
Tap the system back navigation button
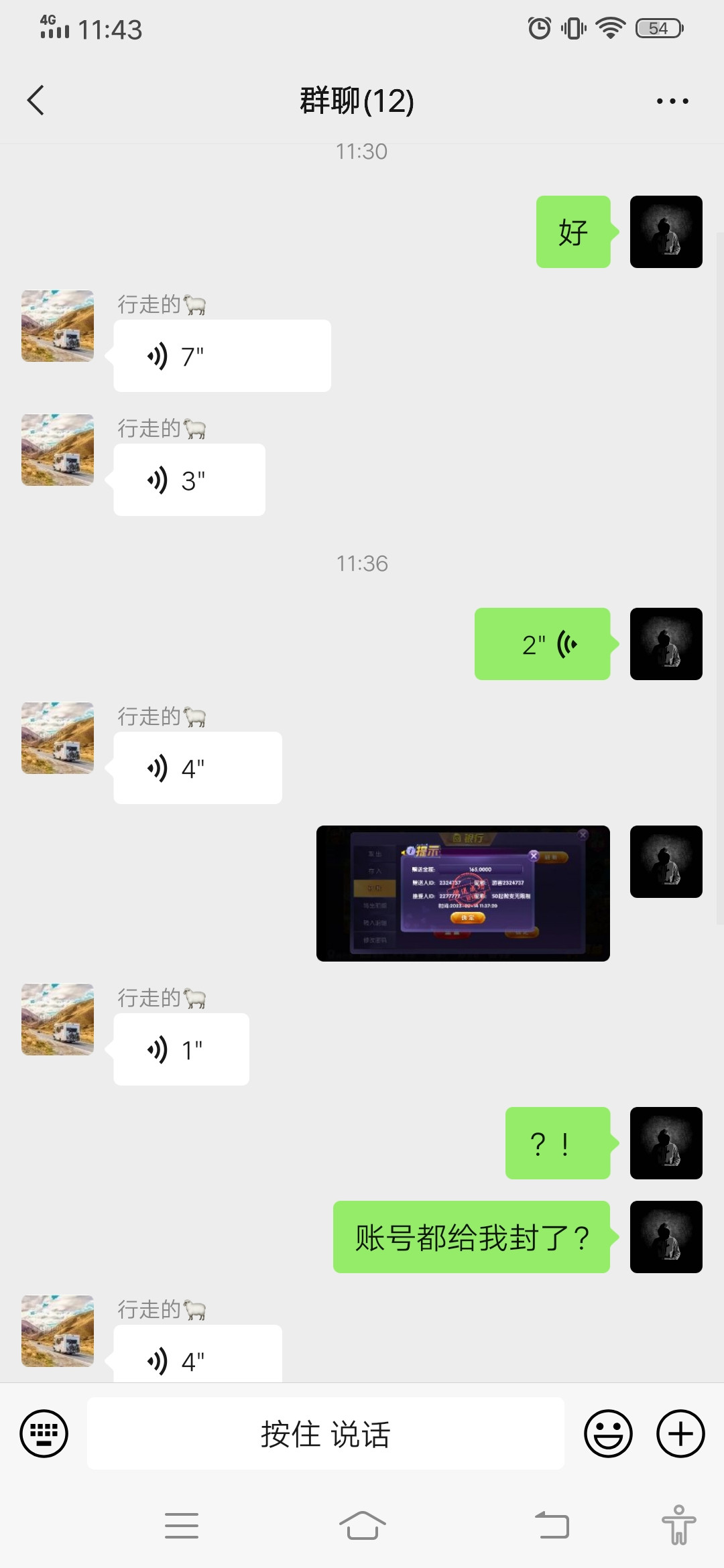click(552, 1526)
